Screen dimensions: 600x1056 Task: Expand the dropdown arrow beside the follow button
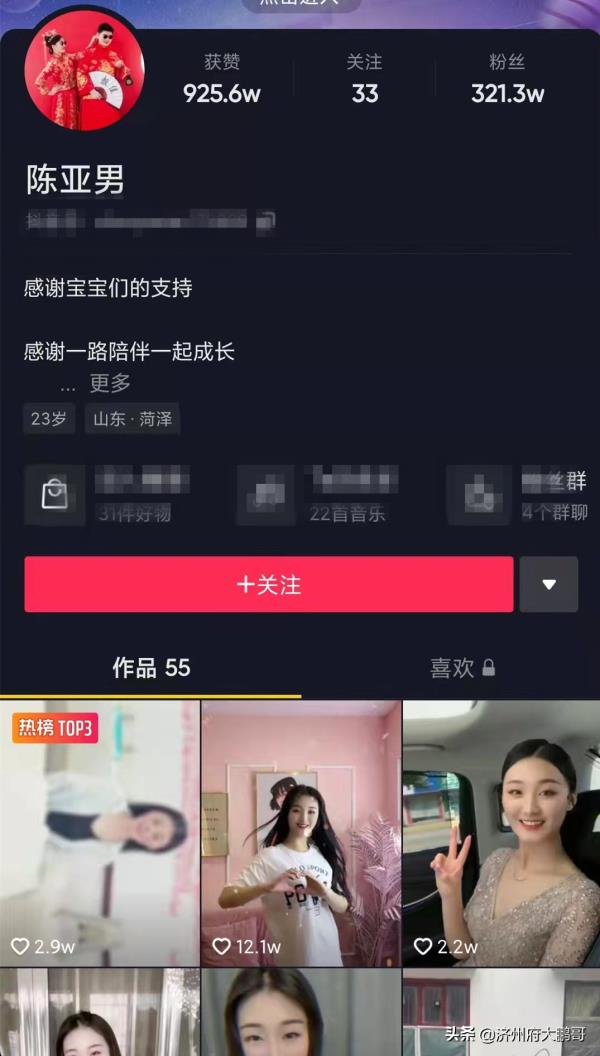tap(548, 584)
